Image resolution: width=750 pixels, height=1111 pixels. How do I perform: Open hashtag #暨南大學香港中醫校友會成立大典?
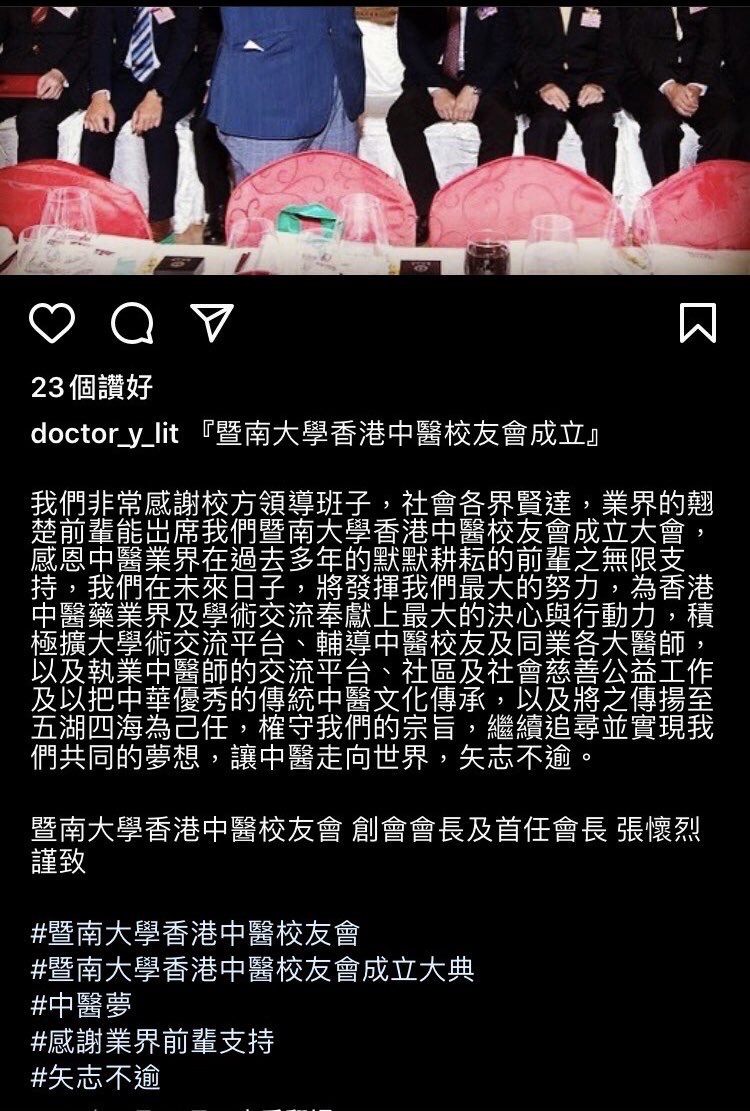(x=252, y=970)
